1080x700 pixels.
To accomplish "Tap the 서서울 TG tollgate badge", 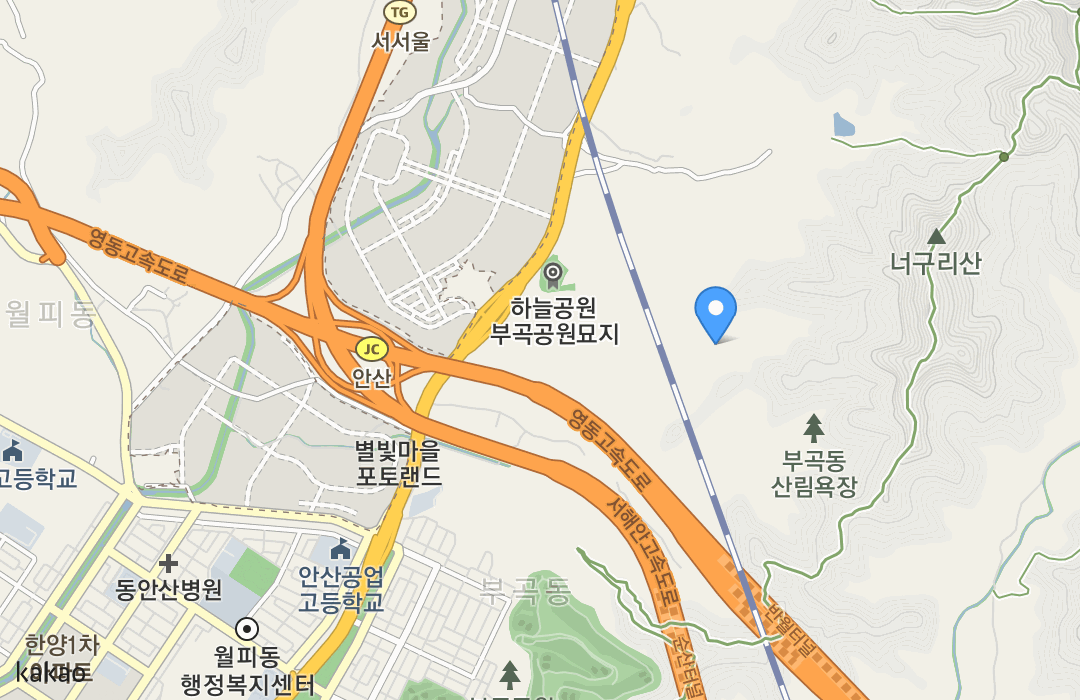I will click(399, 12).
